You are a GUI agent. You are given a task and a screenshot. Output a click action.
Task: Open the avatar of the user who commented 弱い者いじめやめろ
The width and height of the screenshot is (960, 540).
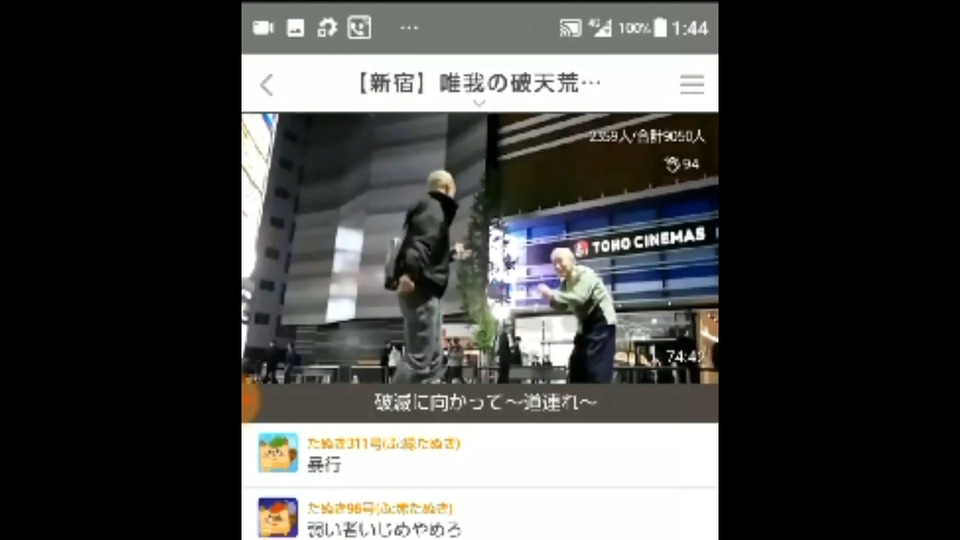pyautogui.click(x=278, y=517)
